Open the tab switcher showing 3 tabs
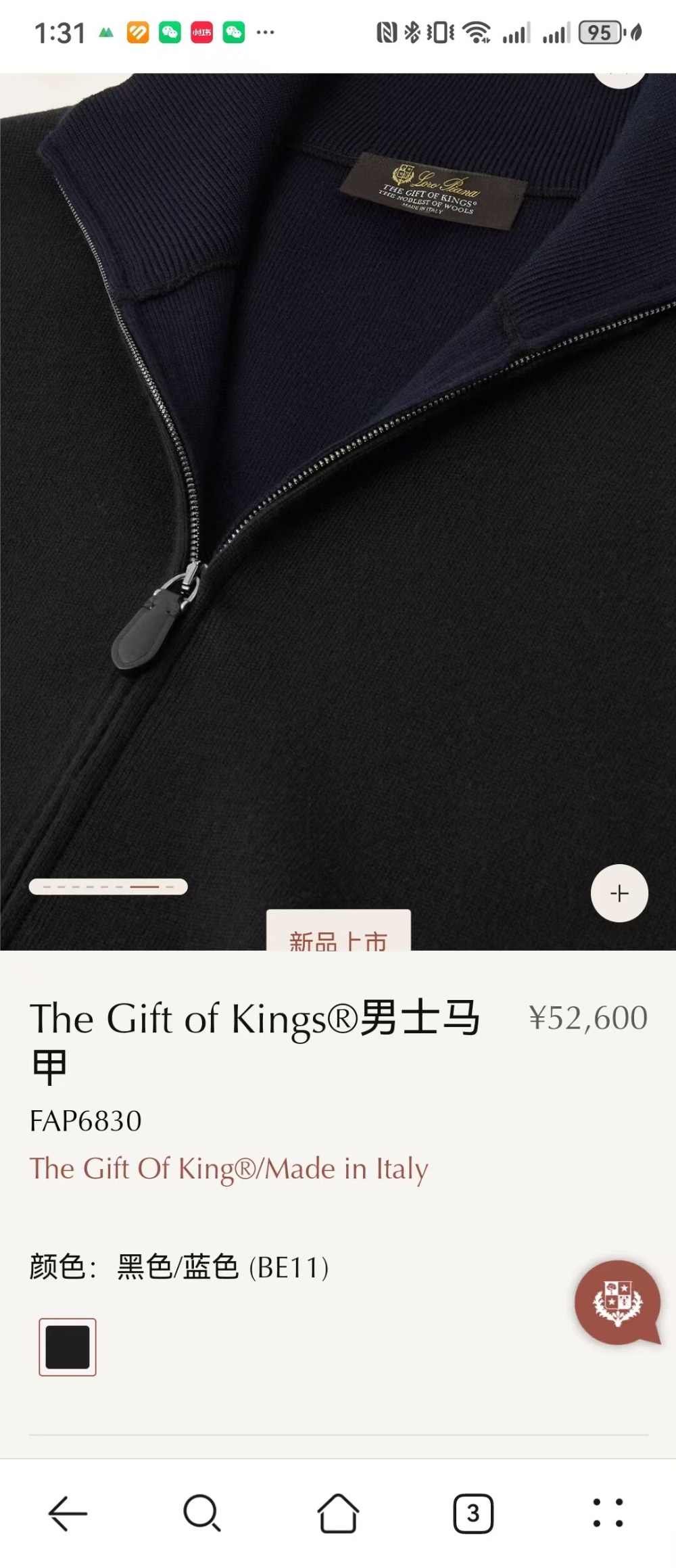The height and width of the screenshot is (1568, 676). (x=473, y=1513)
